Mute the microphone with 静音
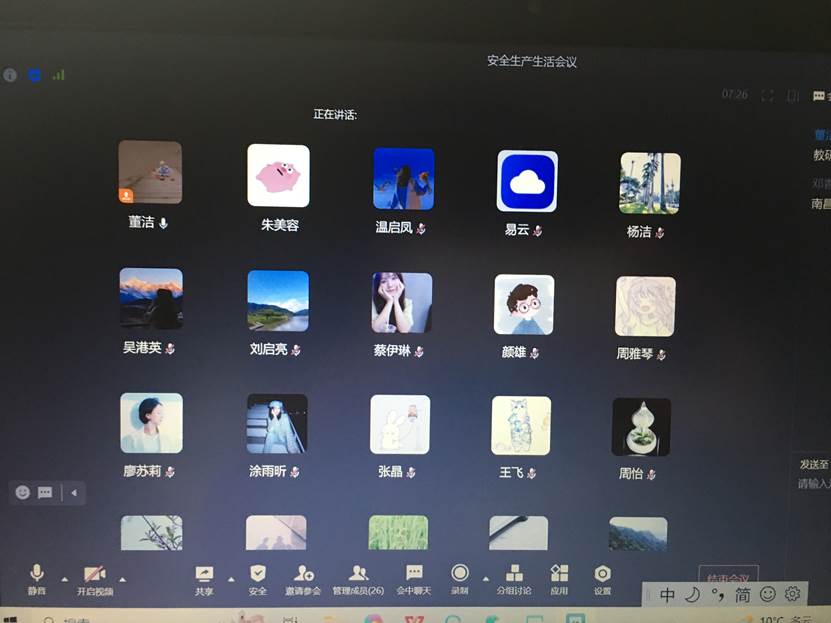Image resolution: width=831 pixels, height=623 pixels. pos(37,577)
